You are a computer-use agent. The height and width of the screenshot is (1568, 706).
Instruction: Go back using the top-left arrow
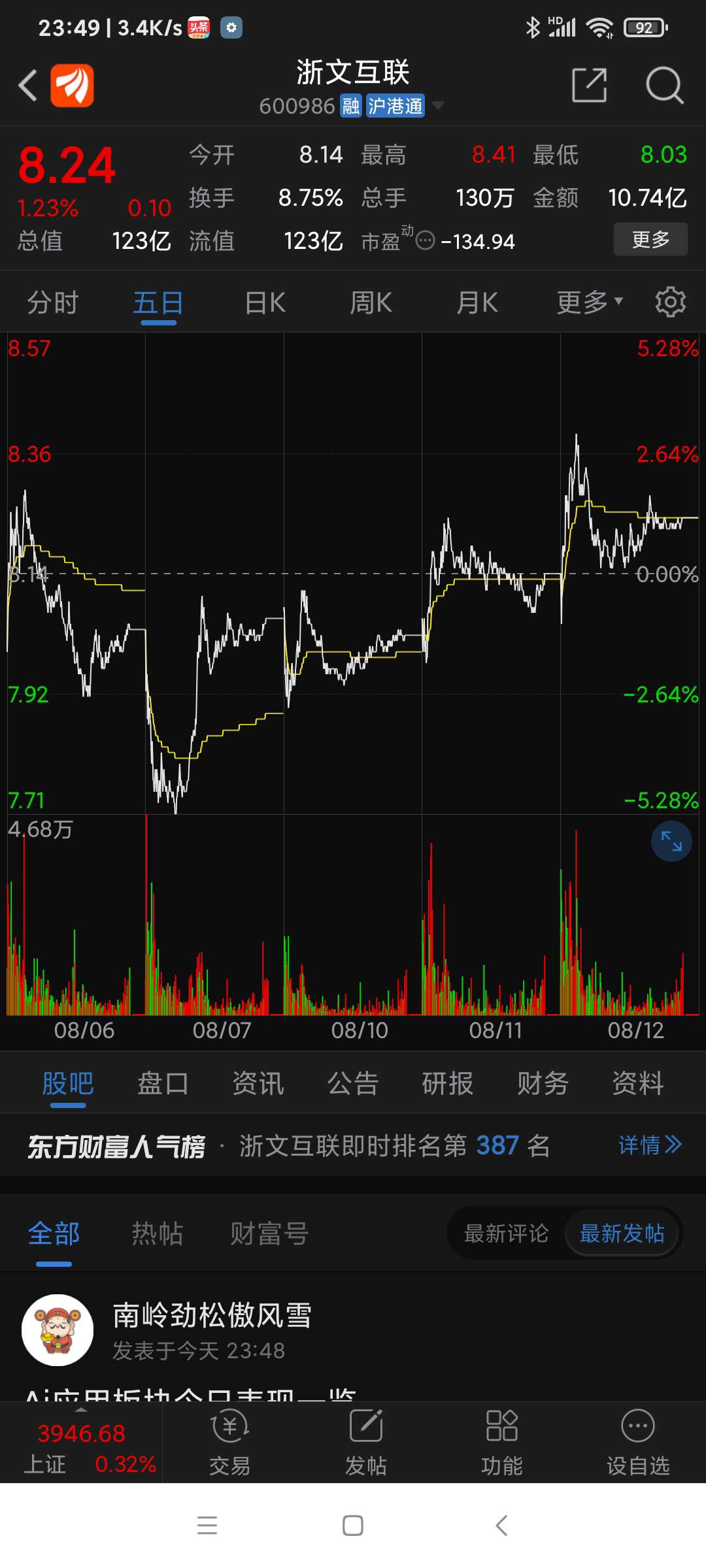pyautogui.click(x=27, y=86)
